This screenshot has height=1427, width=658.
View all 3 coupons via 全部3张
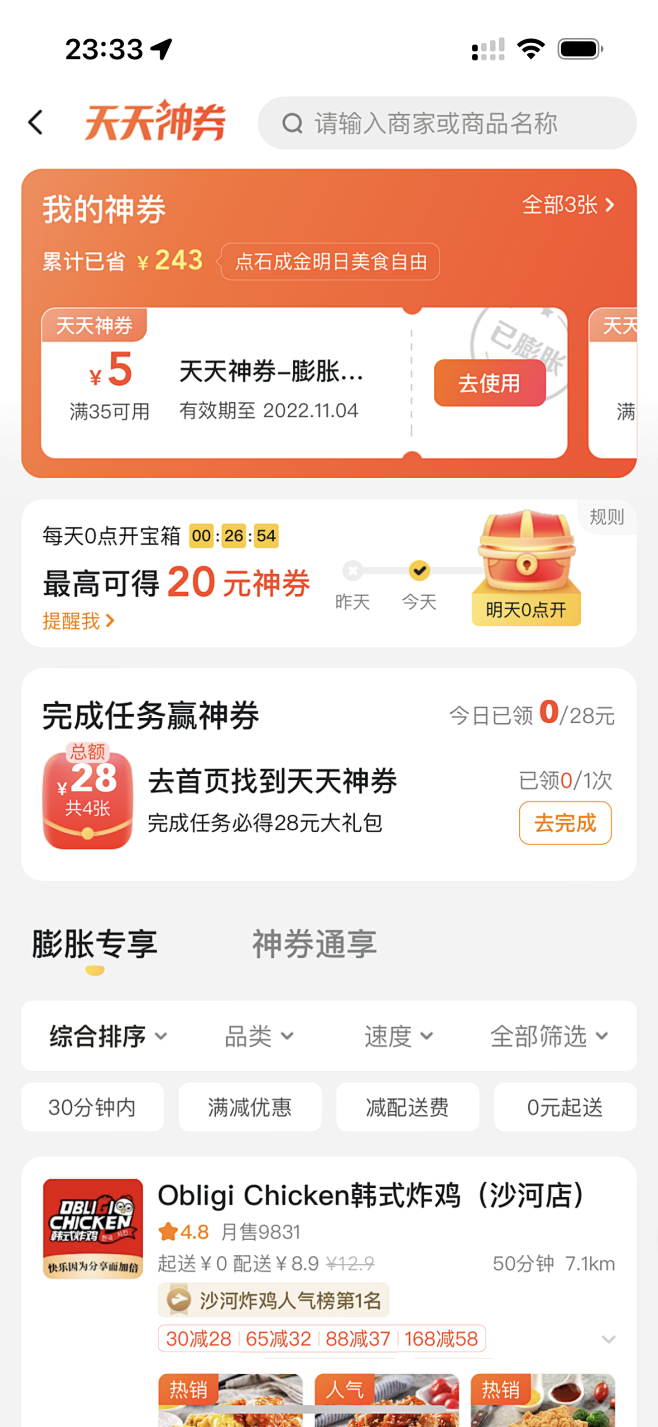tap(568, 205)
